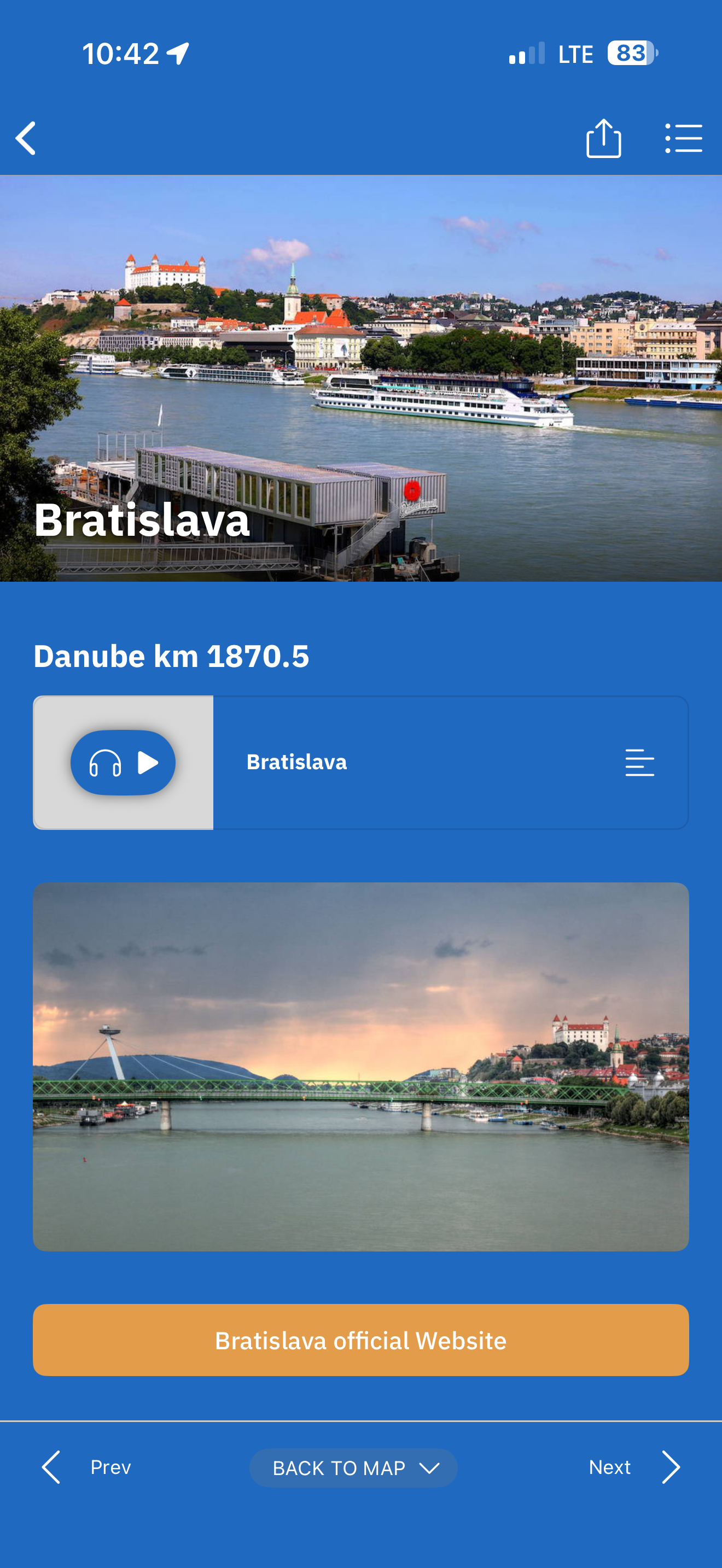Visit the Bratislava official Website
Image resolution: width=722 pixels, height=1568 pixels.
[361, 1339]
